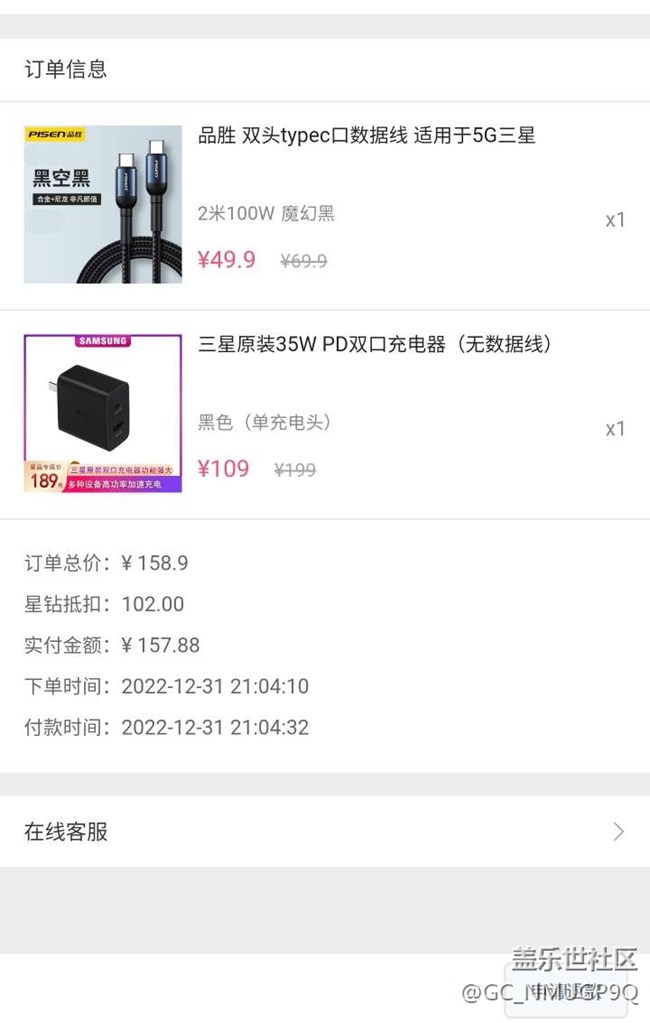Viewport: 650px width, 1023px height.
Task: Open the 品胜 typec data cable item
Action: coord(366,135)
